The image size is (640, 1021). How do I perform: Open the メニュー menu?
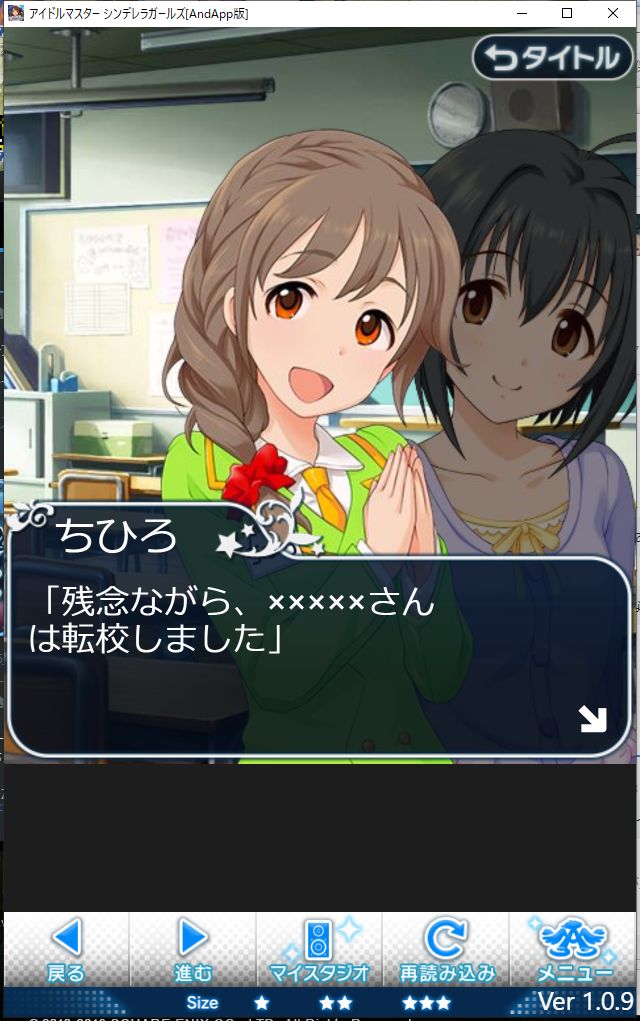pyautogui.click(x=574, y=949)
